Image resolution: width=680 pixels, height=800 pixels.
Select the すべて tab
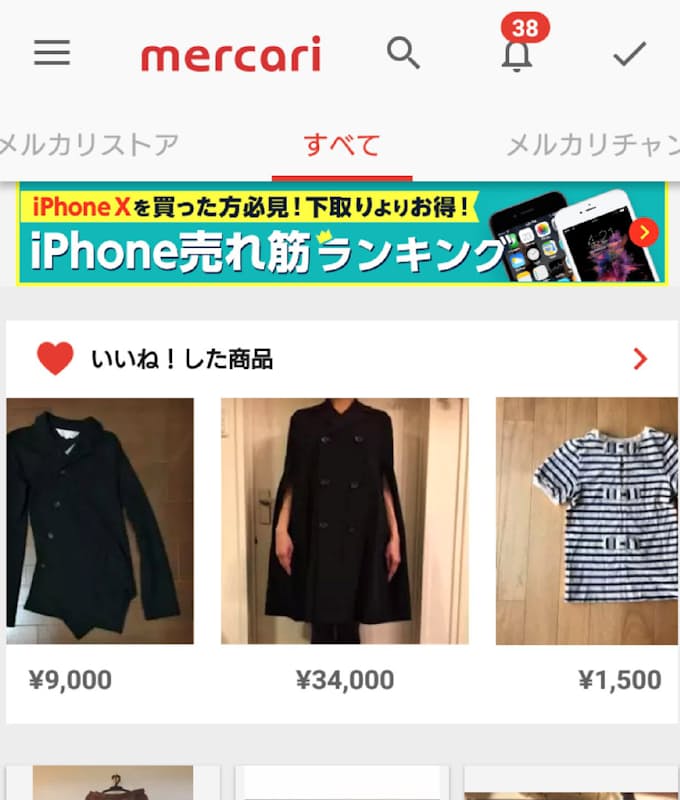342,146
